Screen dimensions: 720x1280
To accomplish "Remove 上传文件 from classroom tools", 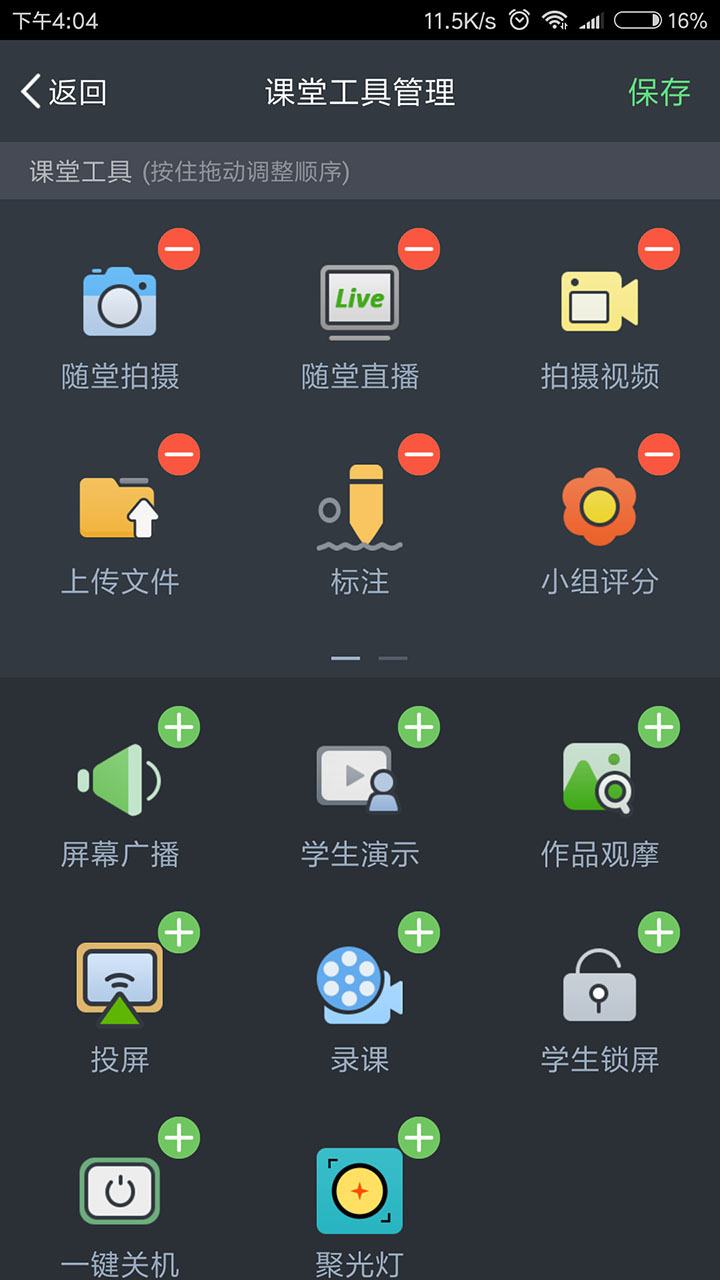I will tap(179, 455).
